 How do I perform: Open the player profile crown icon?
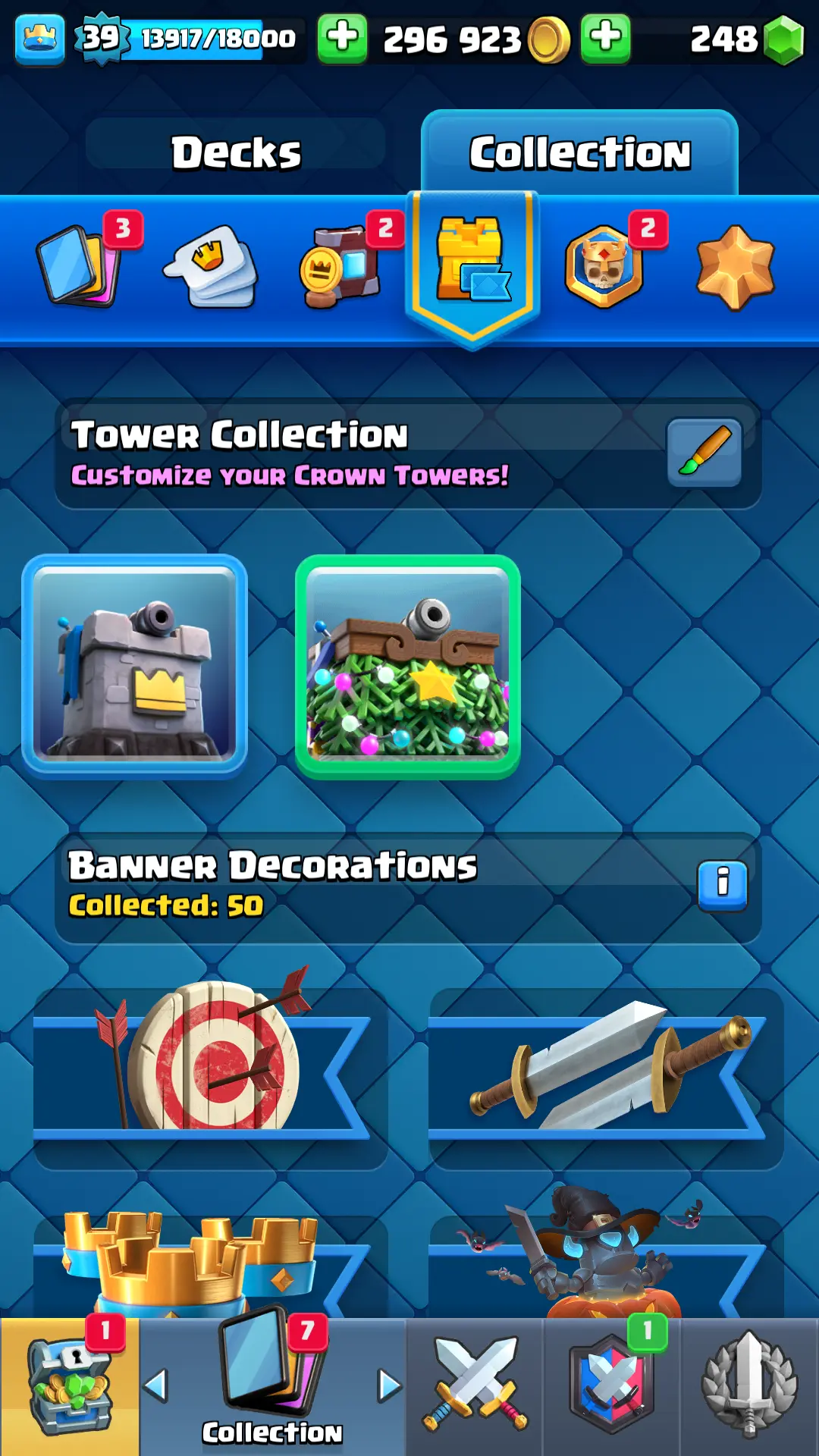[x=39, y=38]
